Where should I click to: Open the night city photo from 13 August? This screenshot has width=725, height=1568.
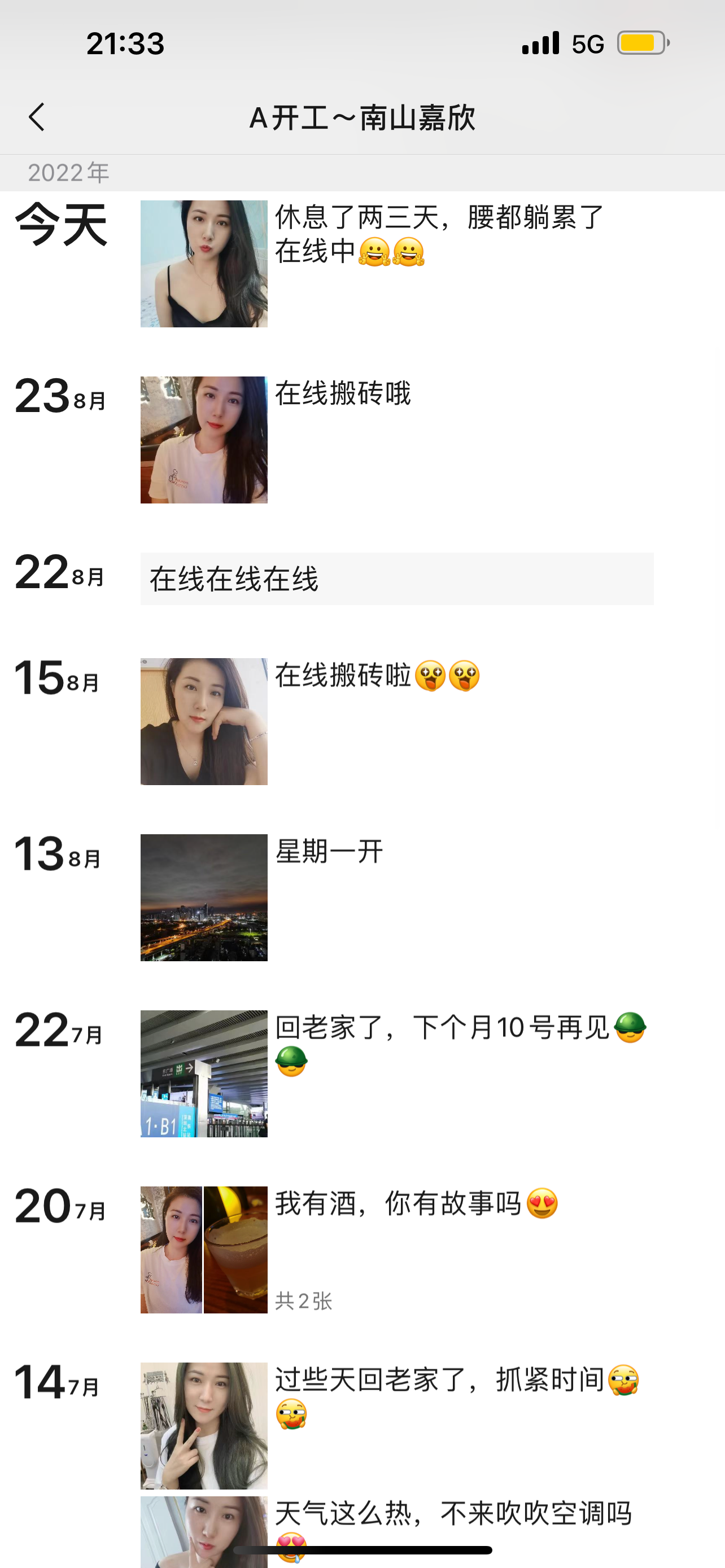click(204, 897)
